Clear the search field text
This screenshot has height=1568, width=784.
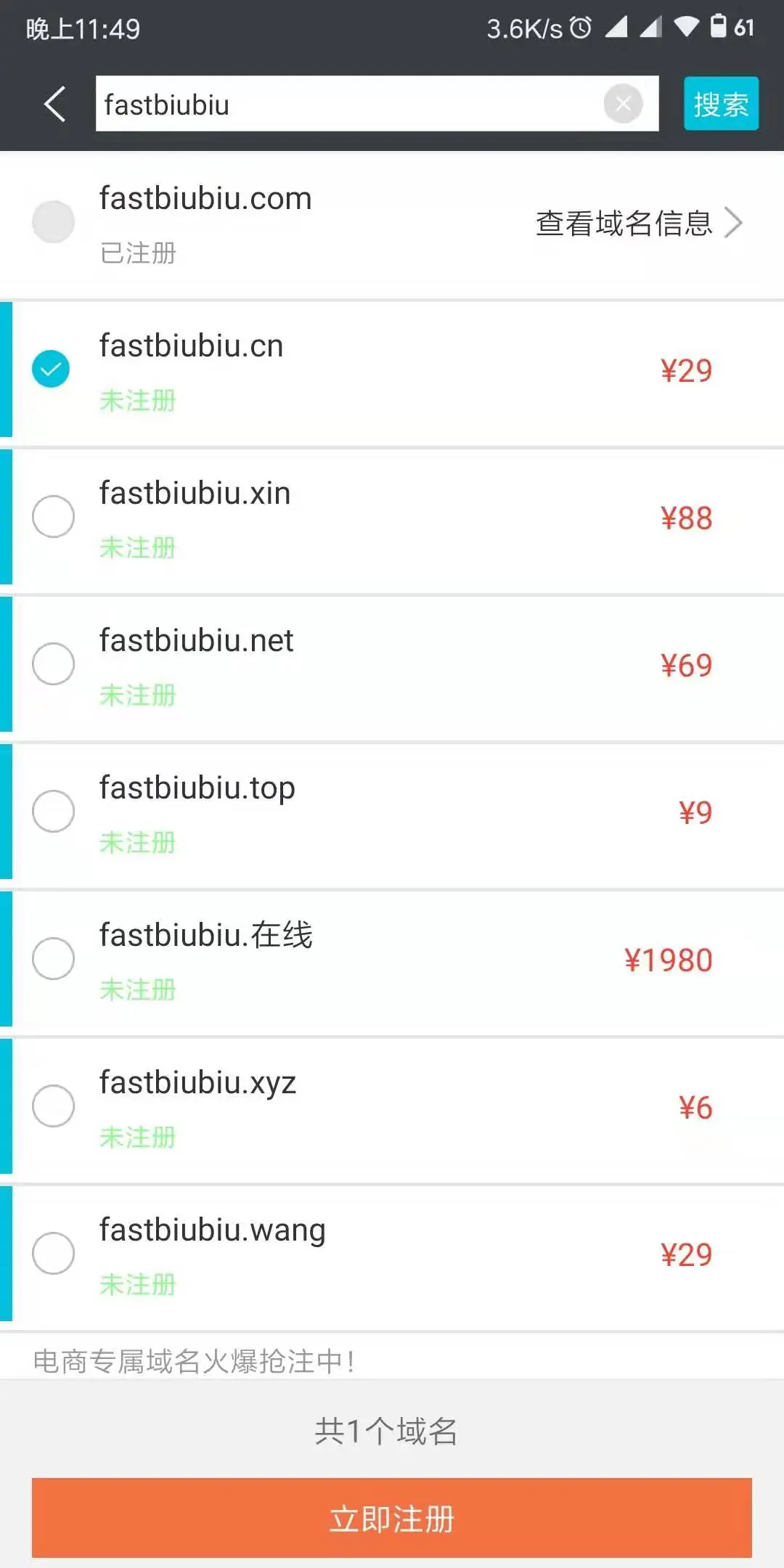tap(623, 104)
